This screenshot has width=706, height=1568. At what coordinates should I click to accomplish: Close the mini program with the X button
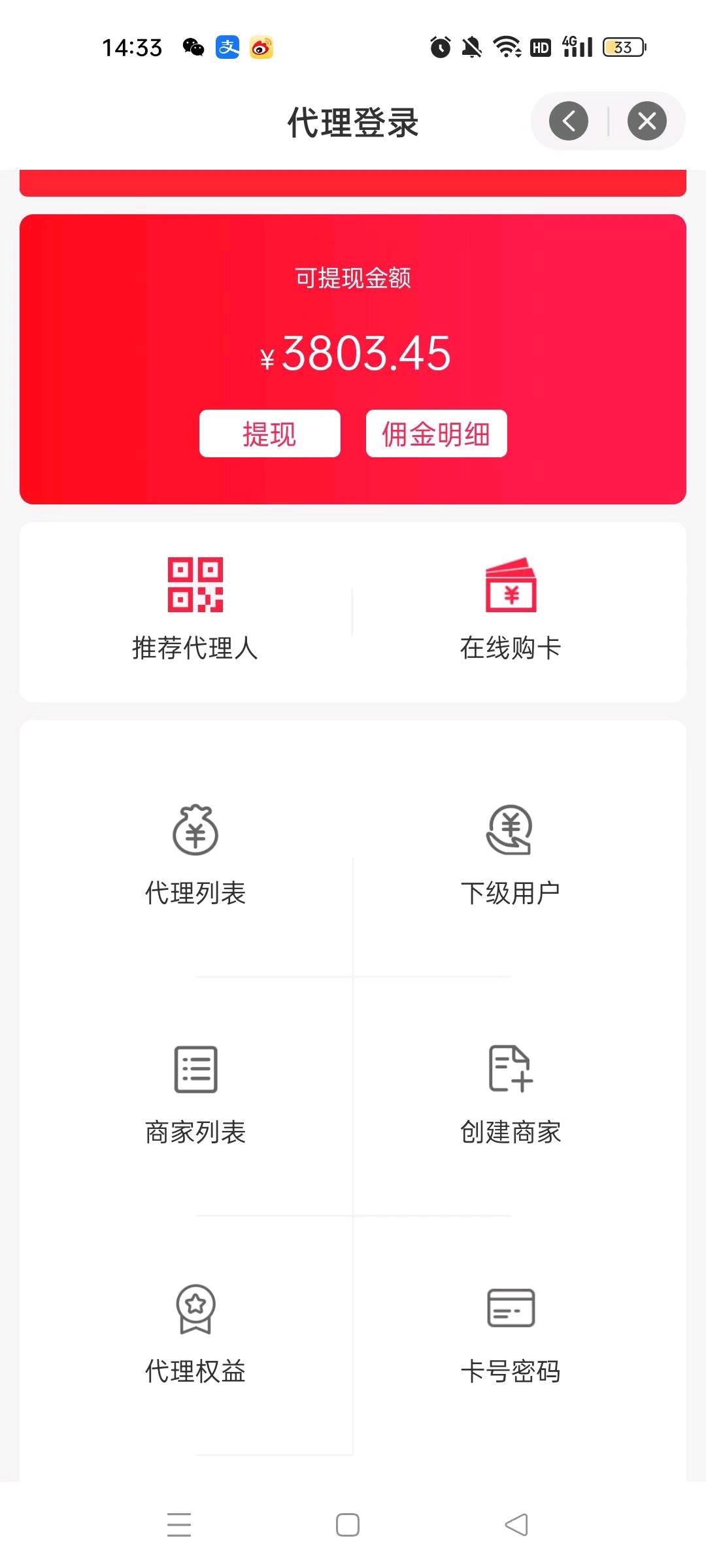click(x=647, y=121)
